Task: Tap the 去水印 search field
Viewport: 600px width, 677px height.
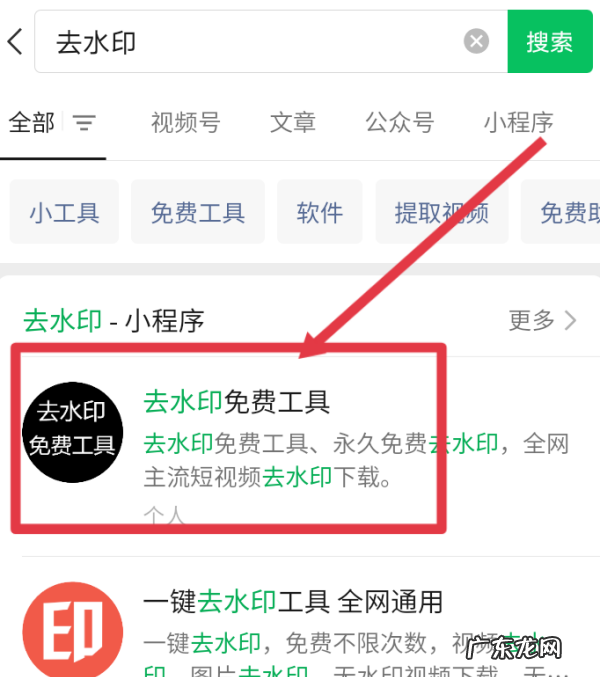Action: point(250,42)
